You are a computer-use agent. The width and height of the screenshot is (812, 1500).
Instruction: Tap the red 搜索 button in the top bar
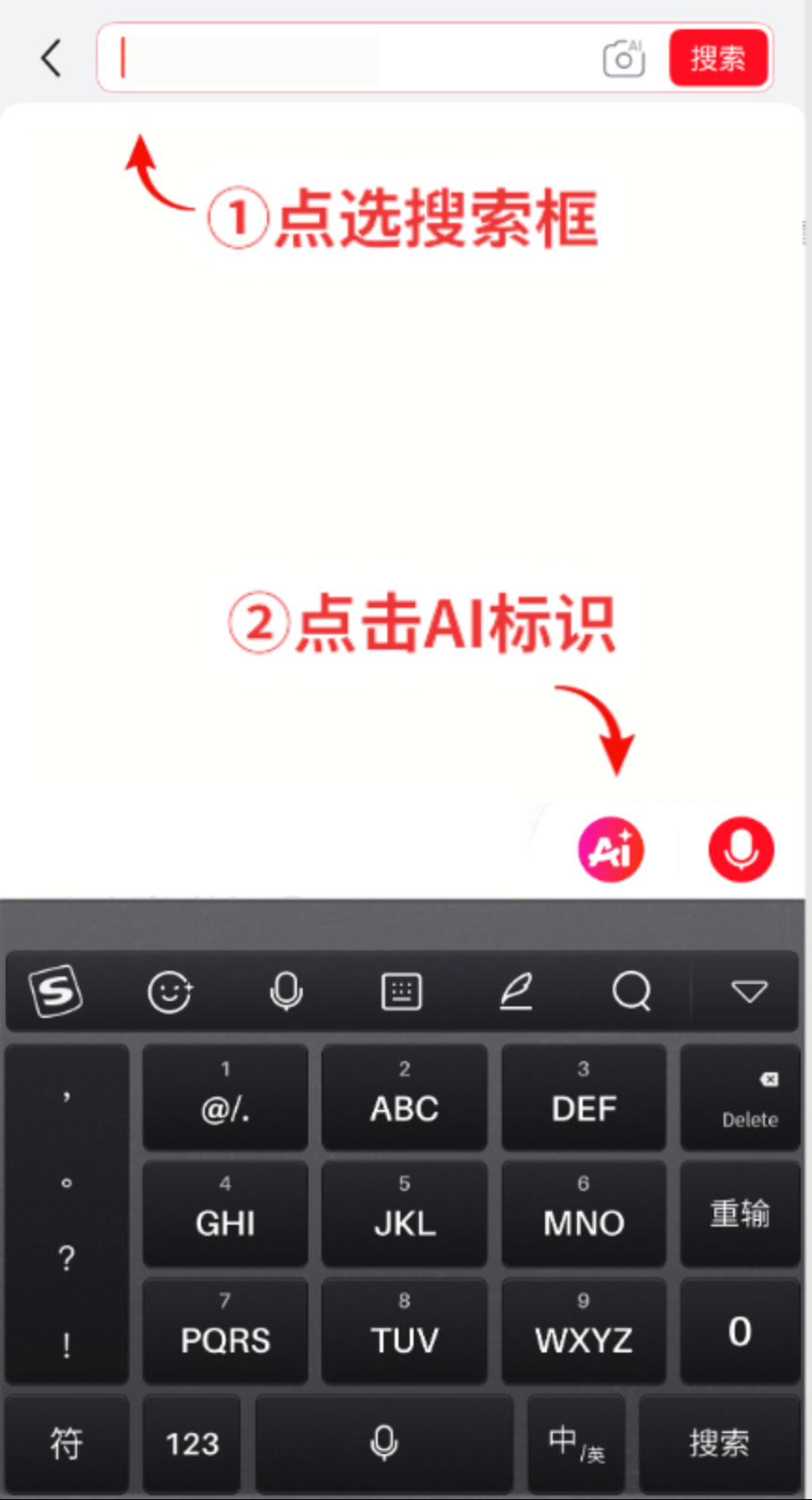(x=718, y=58)
